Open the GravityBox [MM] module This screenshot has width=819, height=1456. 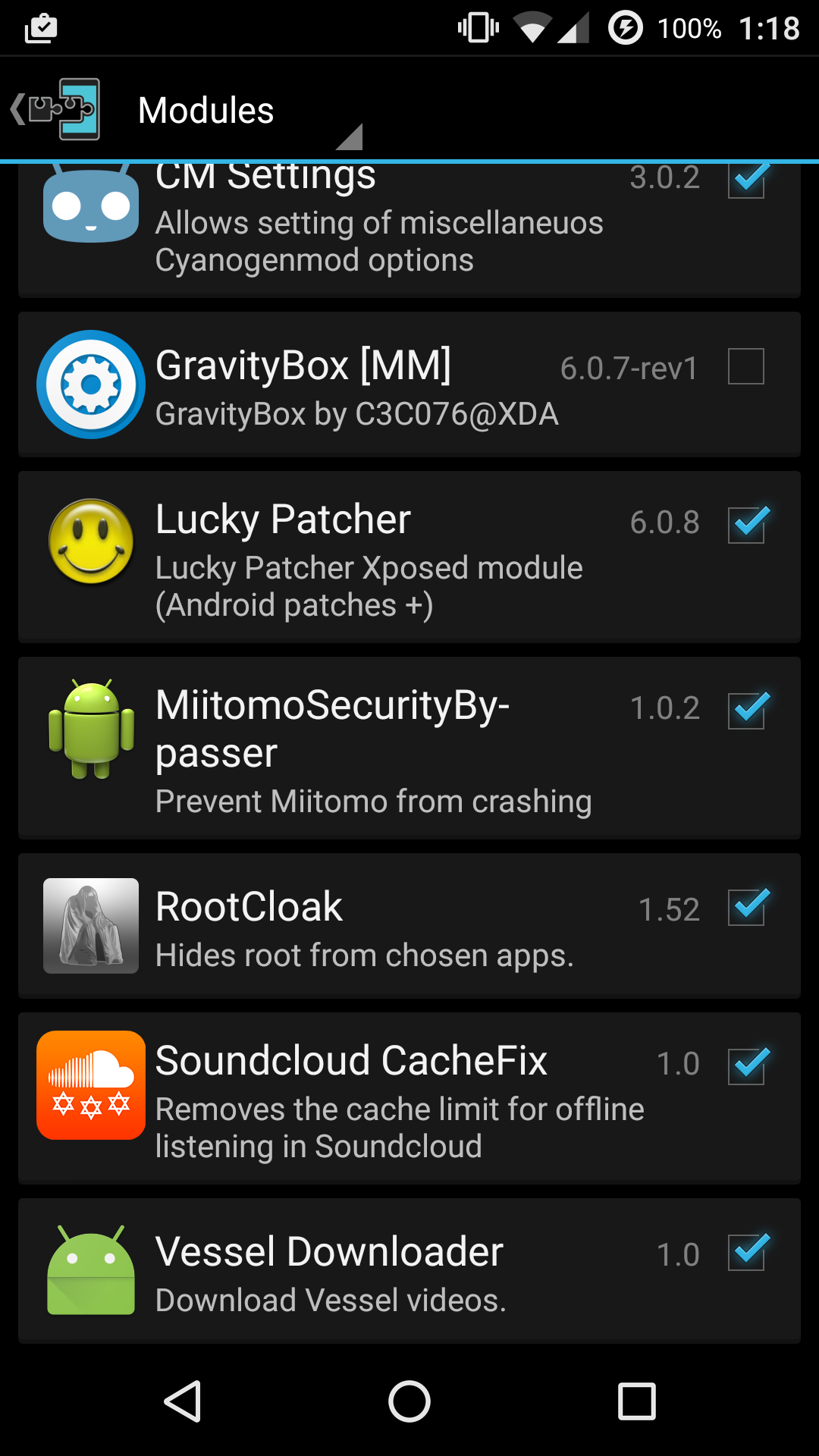[409, 384]
